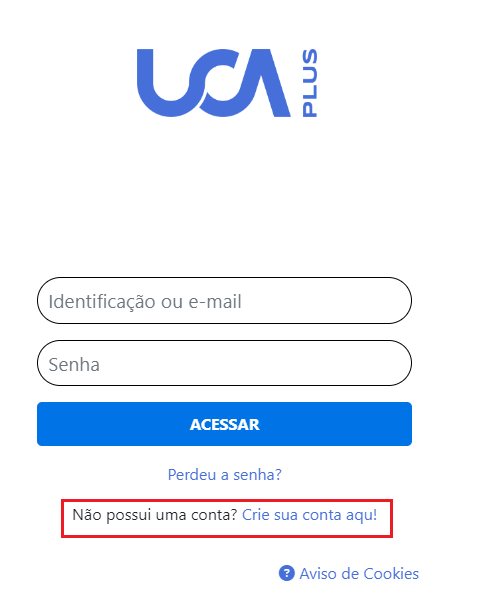This screenshot has width=481, height=609.
Task: Tap the ACESSAR button
Action: [224, 424]
